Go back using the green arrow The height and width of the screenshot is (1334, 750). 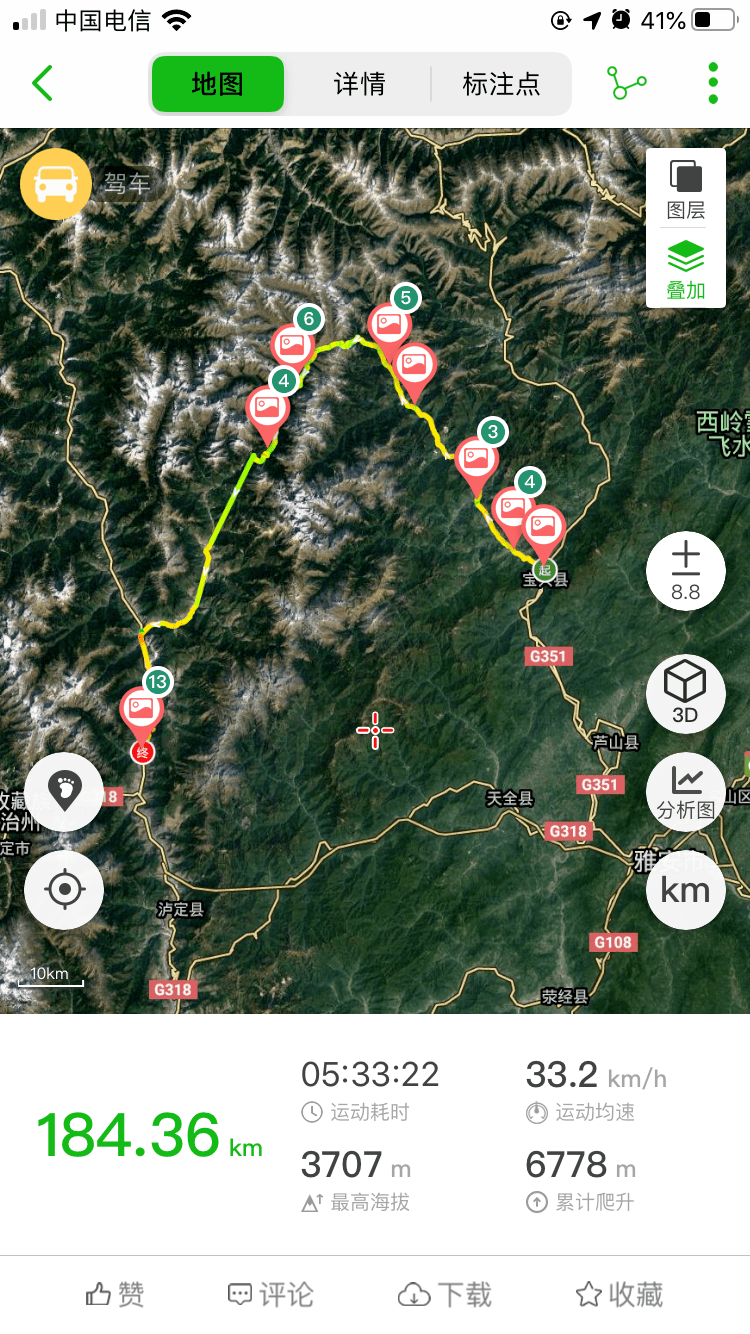click(42, 84)
